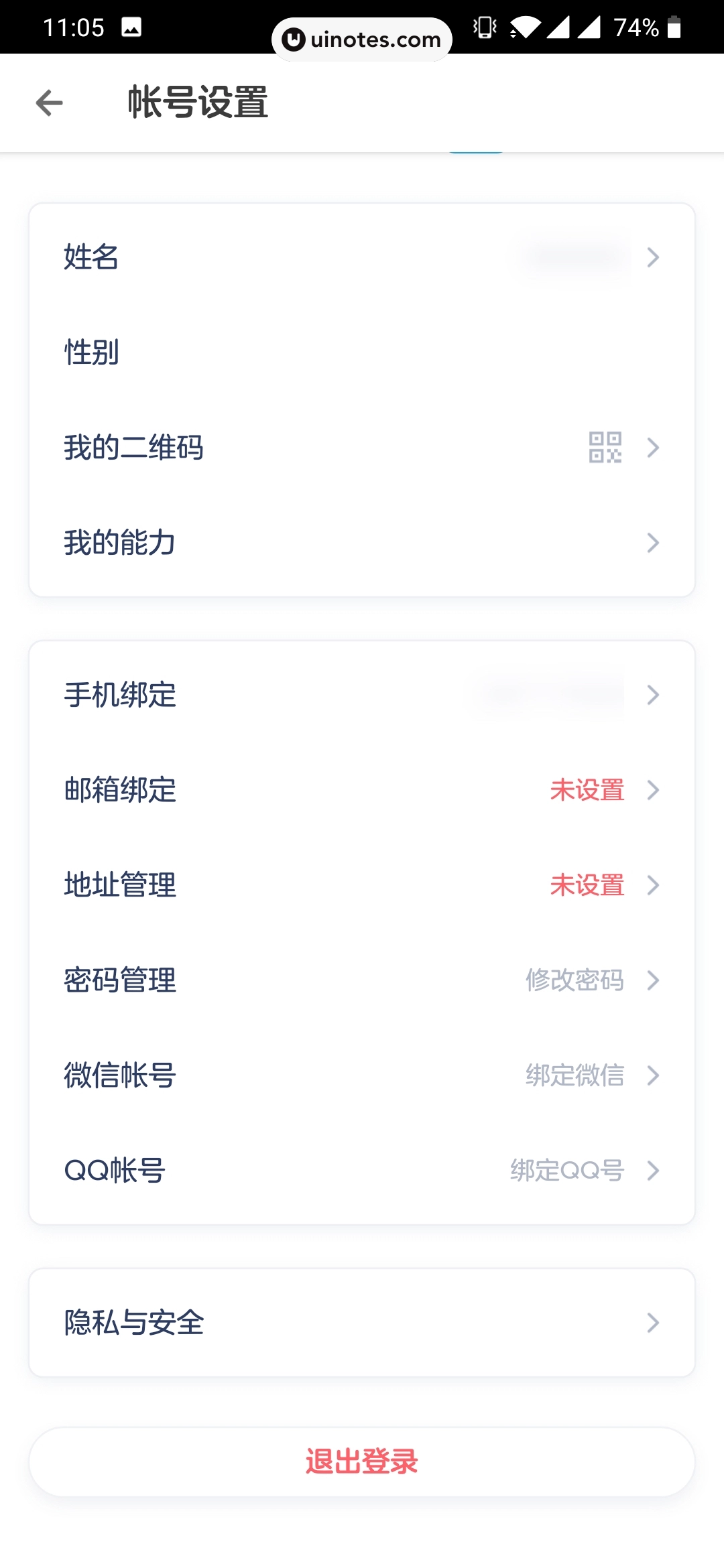Tap 未设置 next to 地址管理

tap(587, 885)
